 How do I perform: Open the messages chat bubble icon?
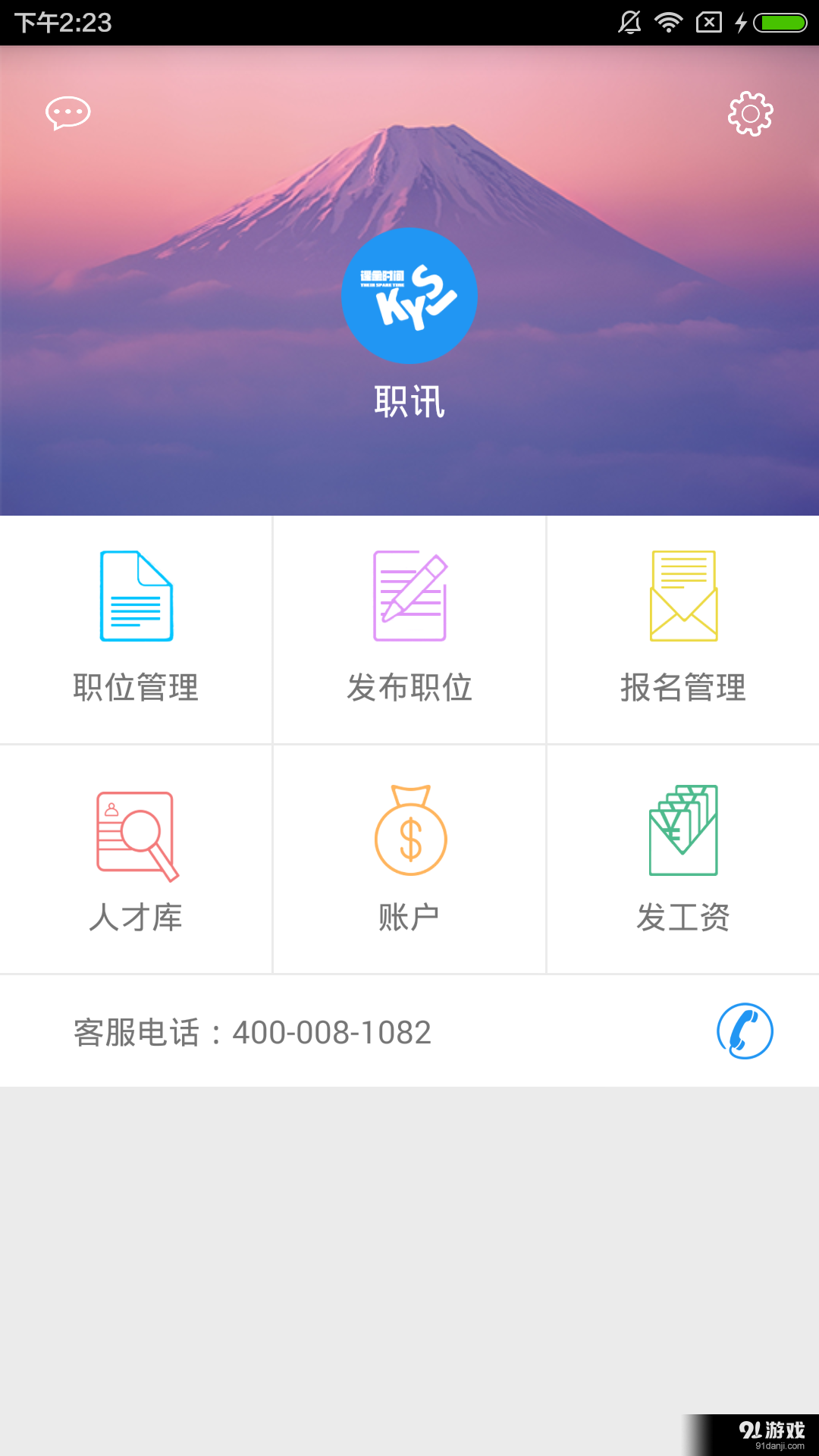click(67, 114)
